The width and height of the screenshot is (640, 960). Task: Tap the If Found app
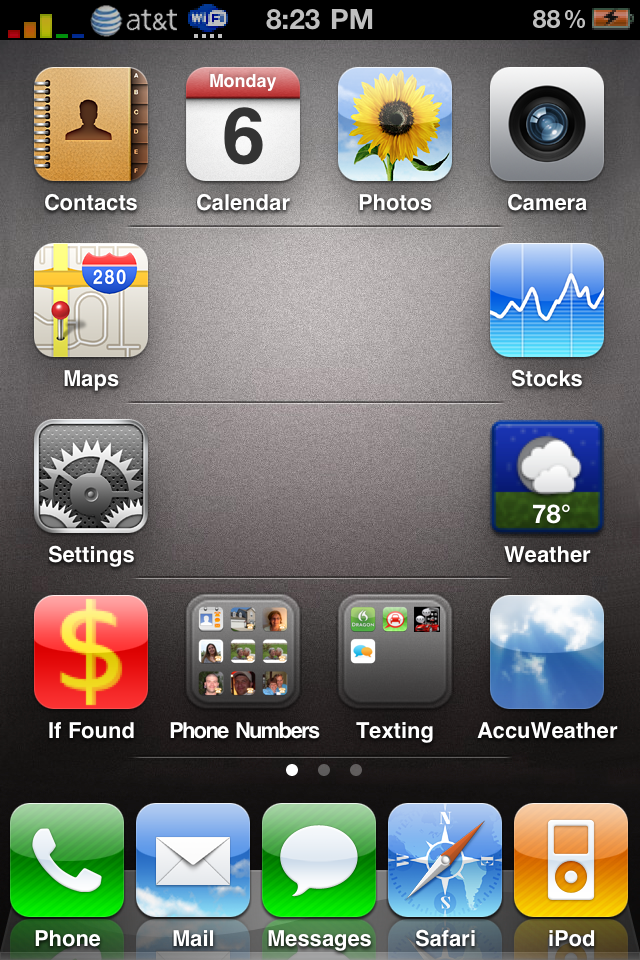(91, 653)
